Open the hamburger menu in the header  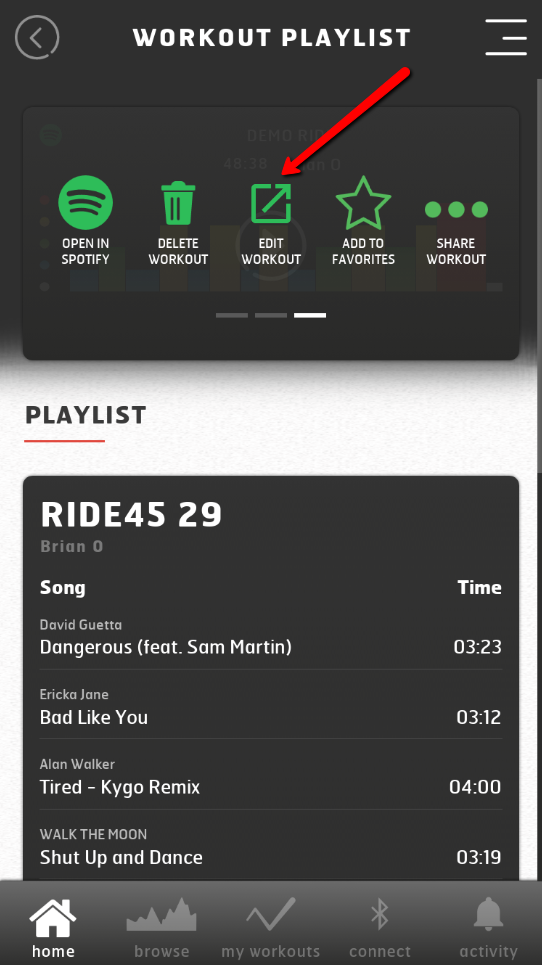pyautogui.click(x=506, y=37)
